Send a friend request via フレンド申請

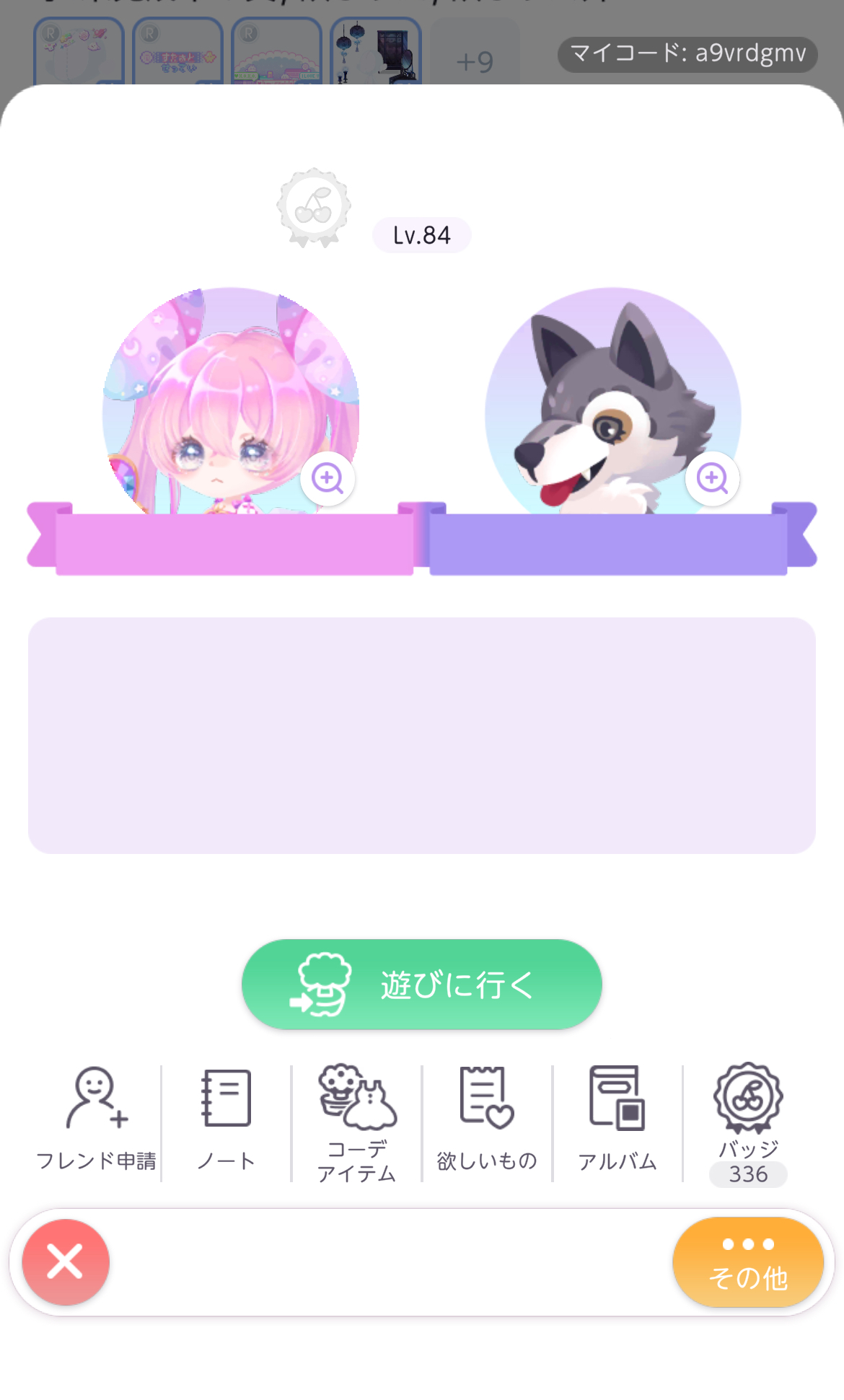[96, 1119]
